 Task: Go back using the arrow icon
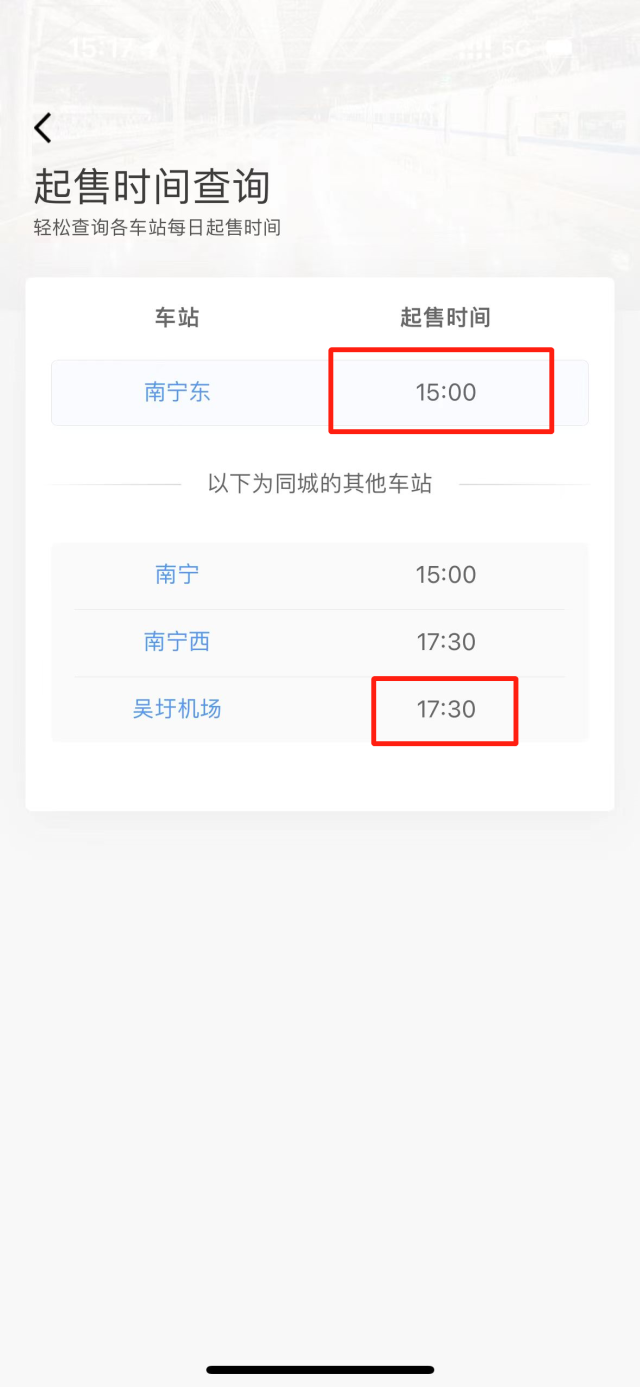click(42, 128)
